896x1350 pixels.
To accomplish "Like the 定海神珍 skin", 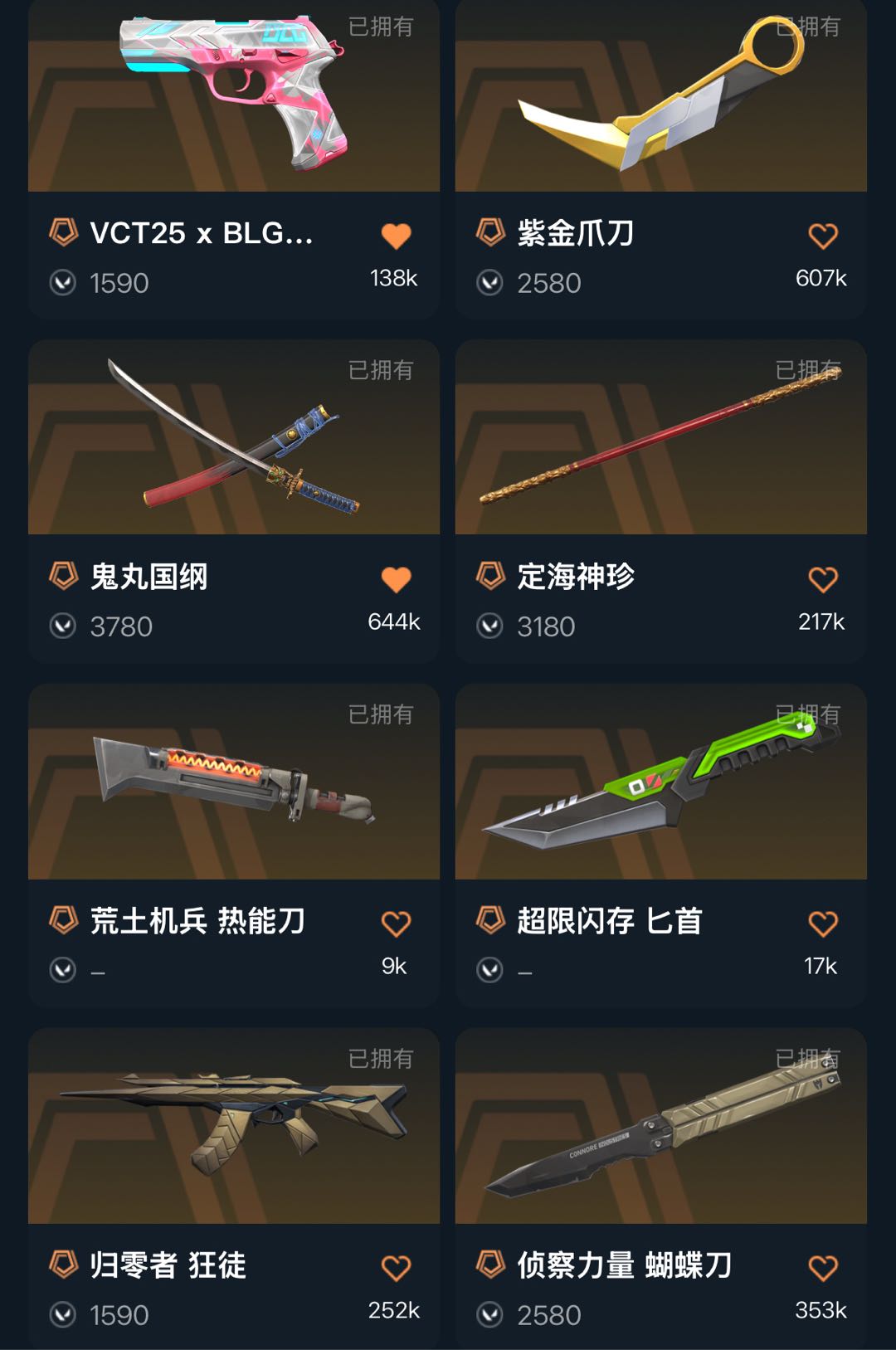I will pos(822,579).
